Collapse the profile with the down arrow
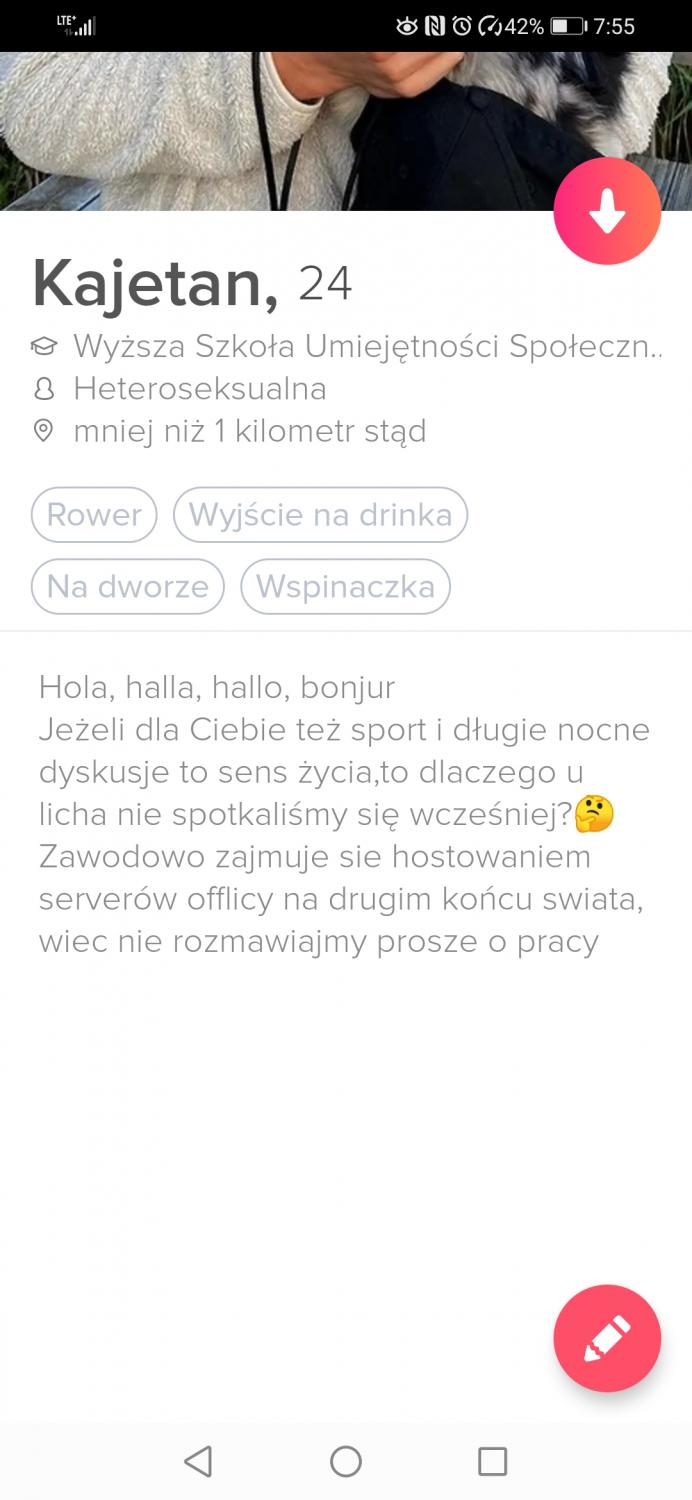 coord(607,211)
